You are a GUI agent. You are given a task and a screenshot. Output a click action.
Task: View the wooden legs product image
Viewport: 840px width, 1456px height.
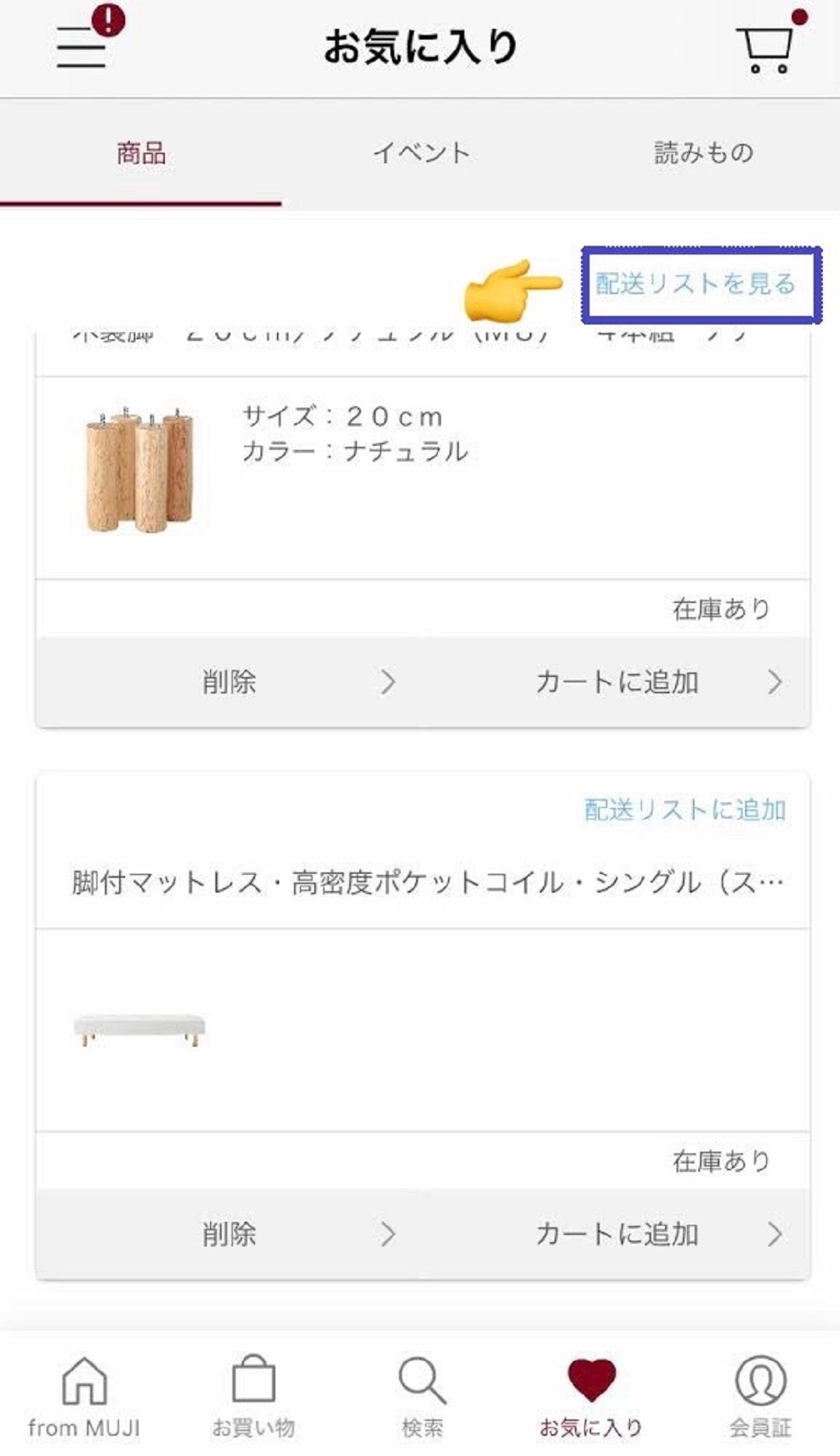tap(138, 468)
